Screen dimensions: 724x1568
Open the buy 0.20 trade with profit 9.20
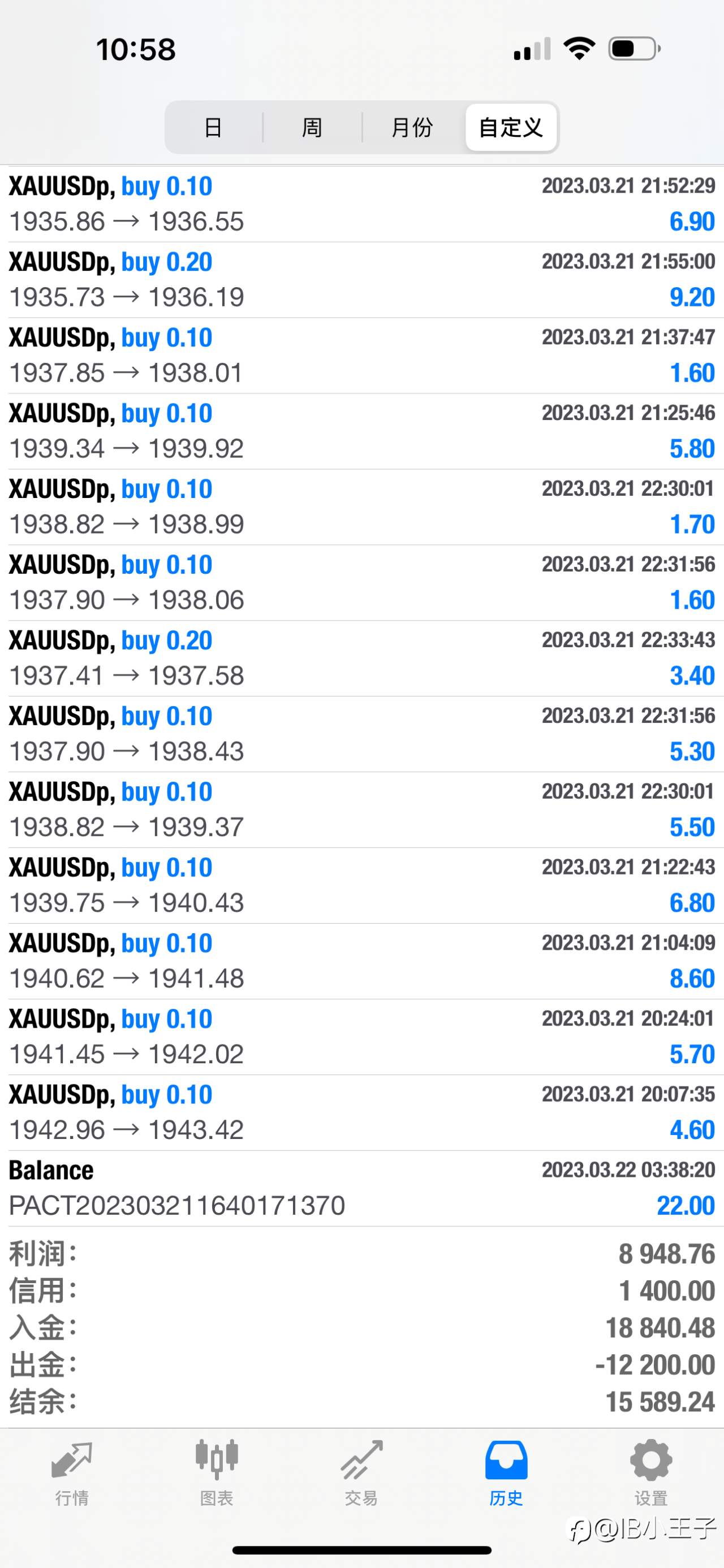tap(361, 279)
